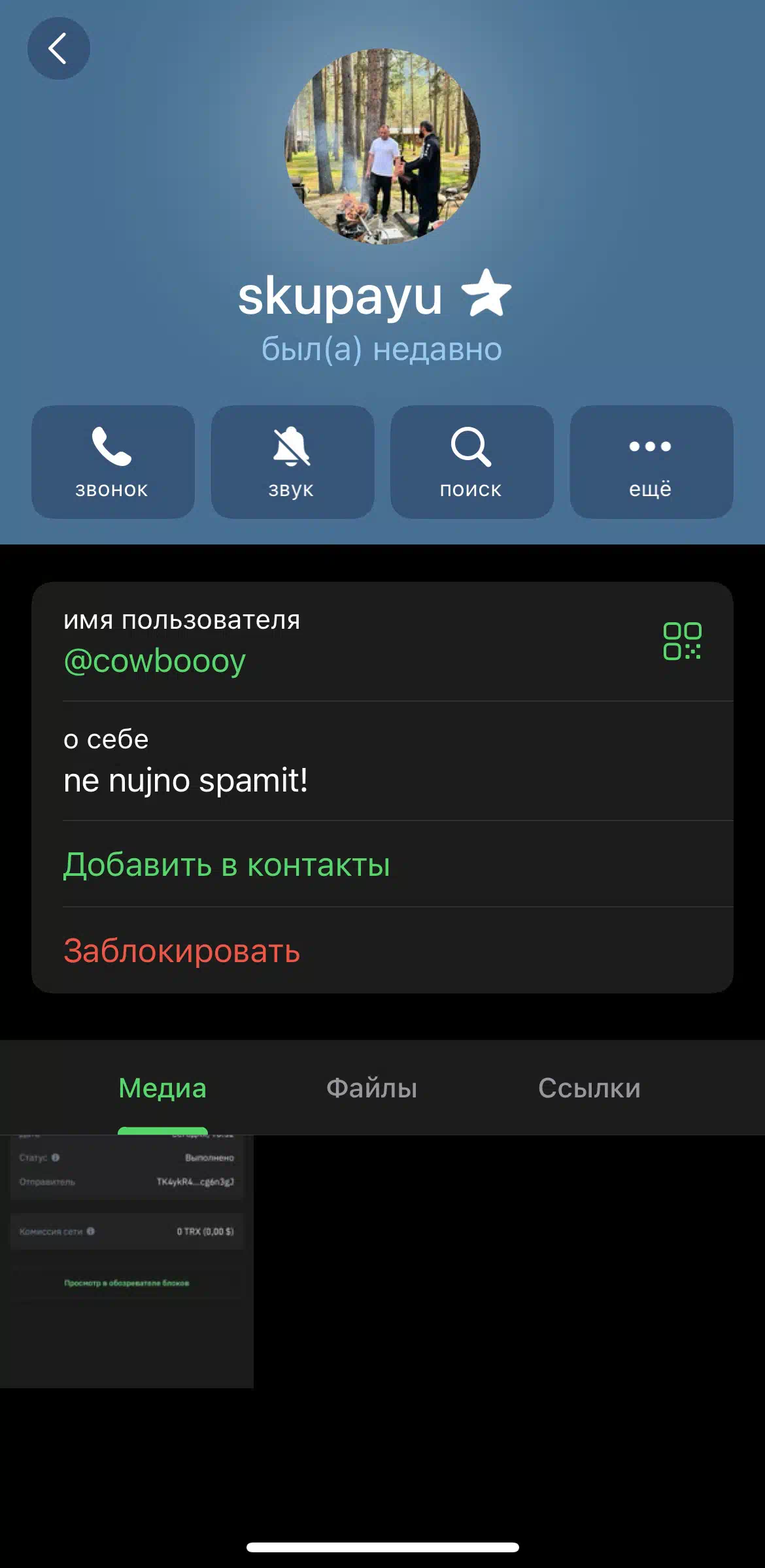
Task: Go back using the top arrow
Action: (58, 48)
